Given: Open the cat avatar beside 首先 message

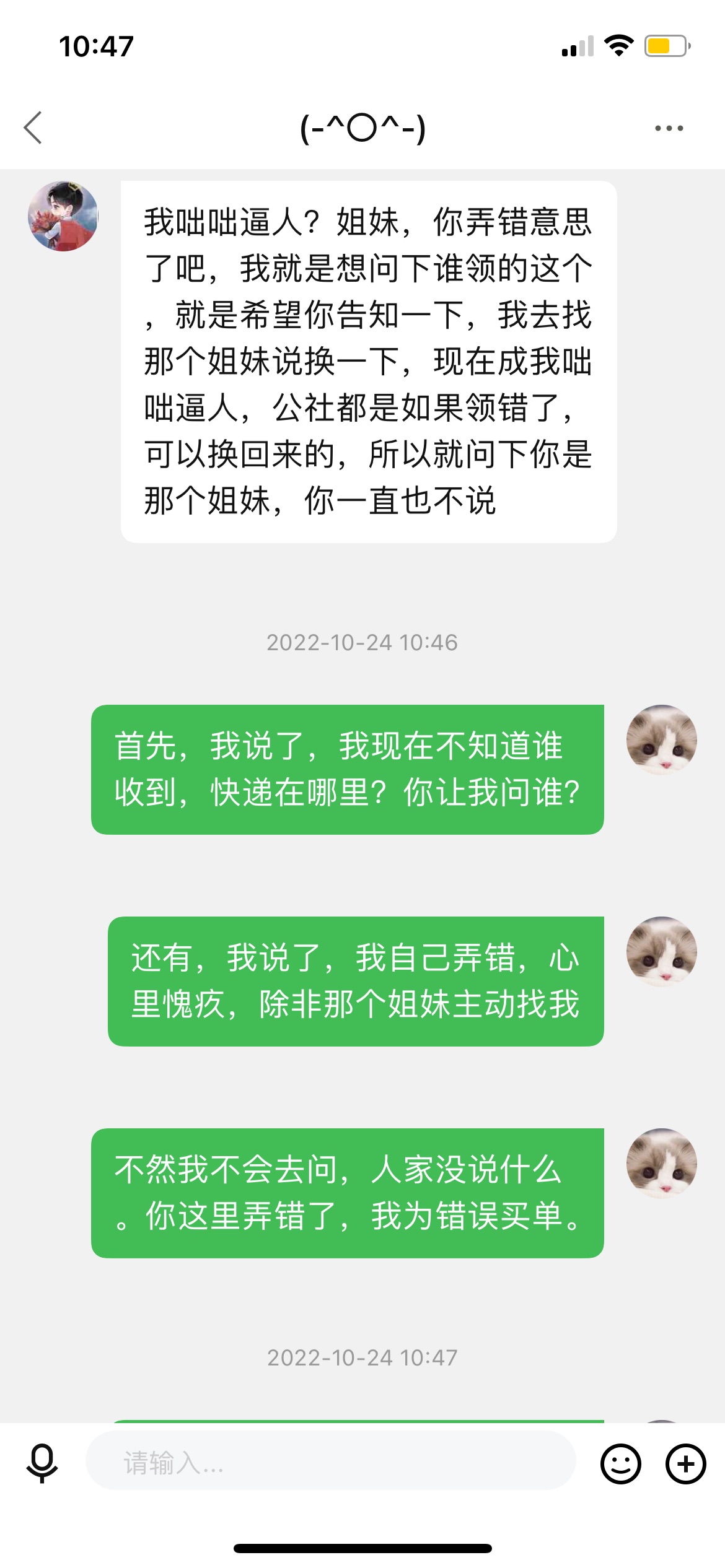Looking at the screenshot, I should click(662, 740).
